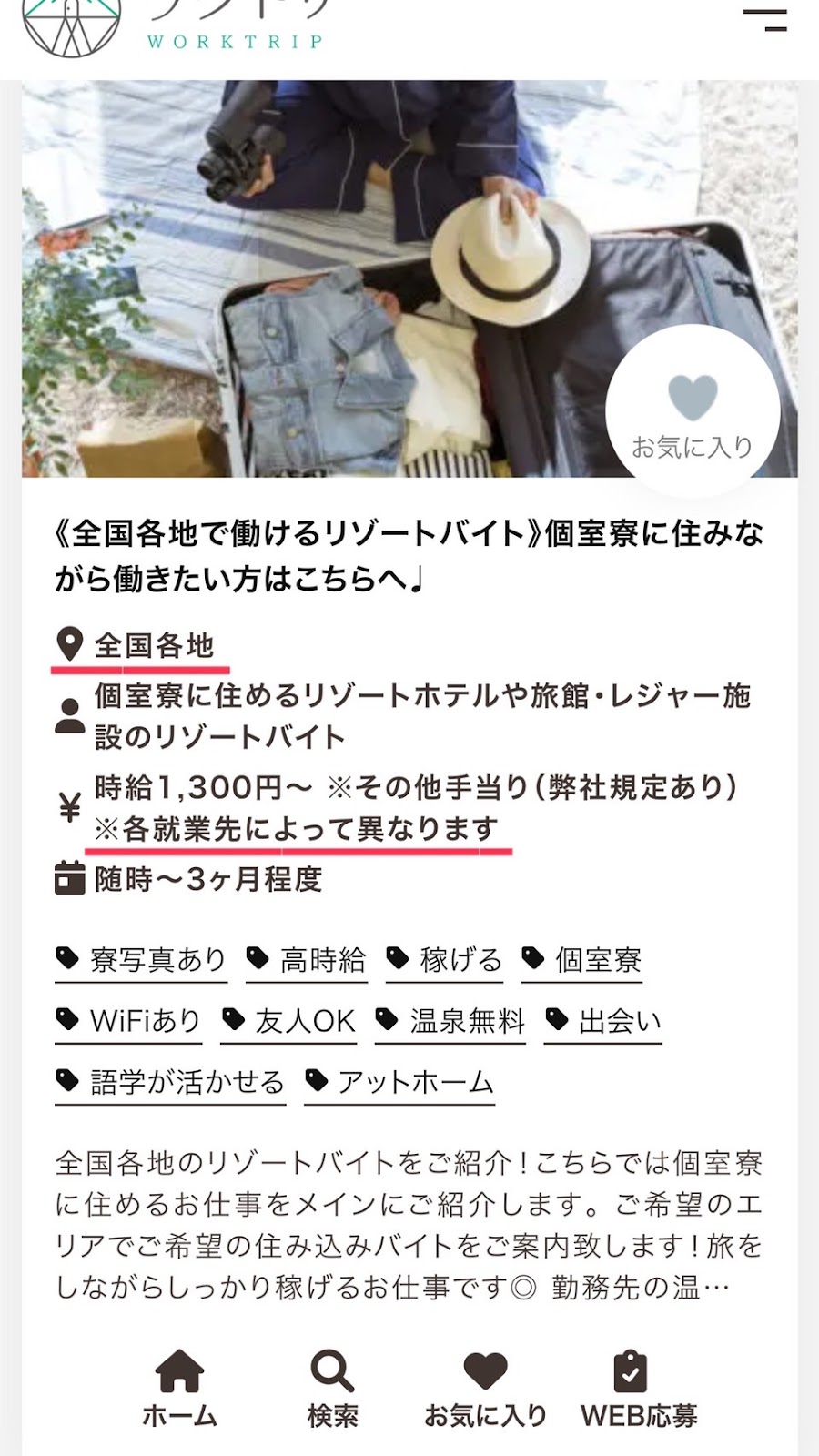Open the job photo with the suitcase
This screenshot has width=819, height=1456.
pos(409,278)
